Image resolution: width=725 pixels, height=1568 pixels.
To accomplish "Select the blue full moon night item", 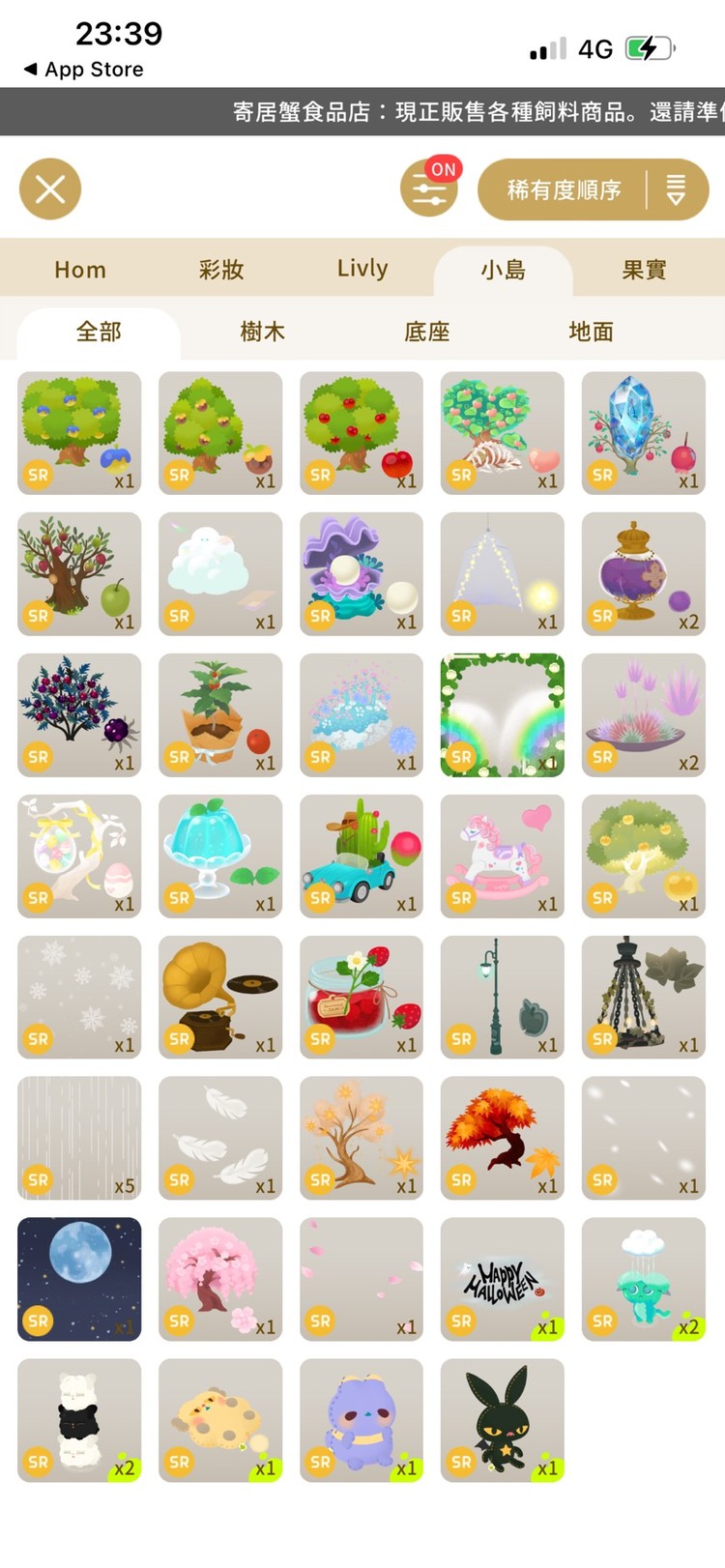I will click(x=79, y=1280).
